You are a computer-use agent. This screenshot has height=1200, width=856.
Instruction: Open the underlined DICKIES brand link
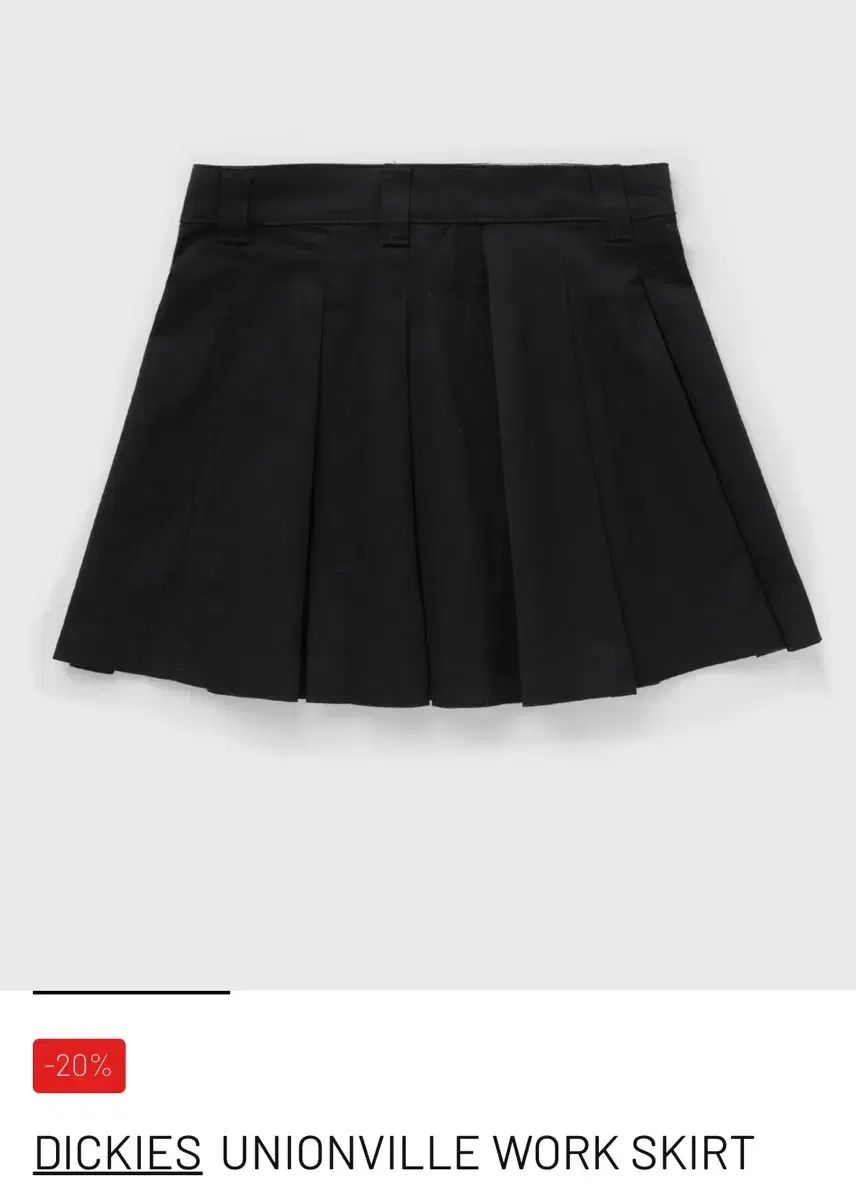(117, 1153)
